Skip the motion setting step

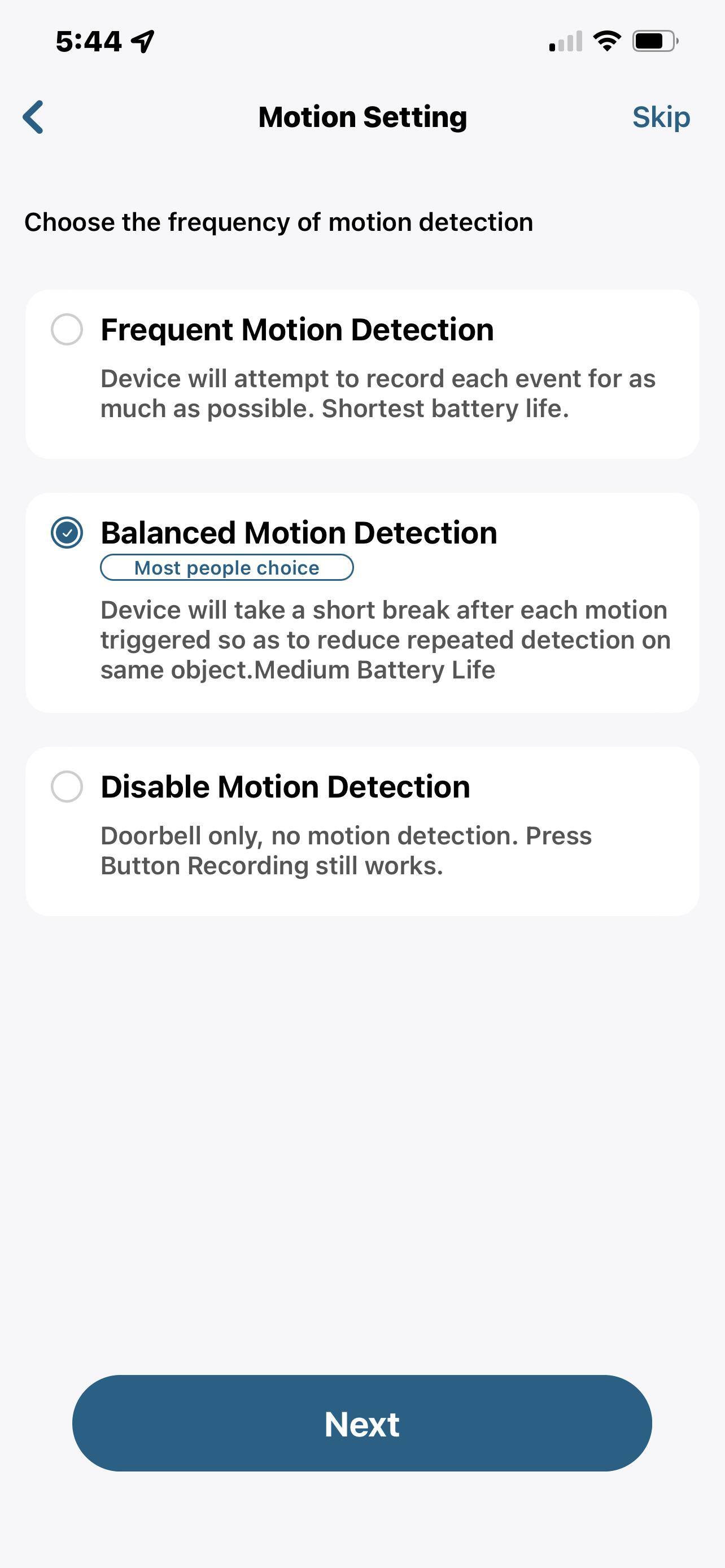tap(661, 117)
